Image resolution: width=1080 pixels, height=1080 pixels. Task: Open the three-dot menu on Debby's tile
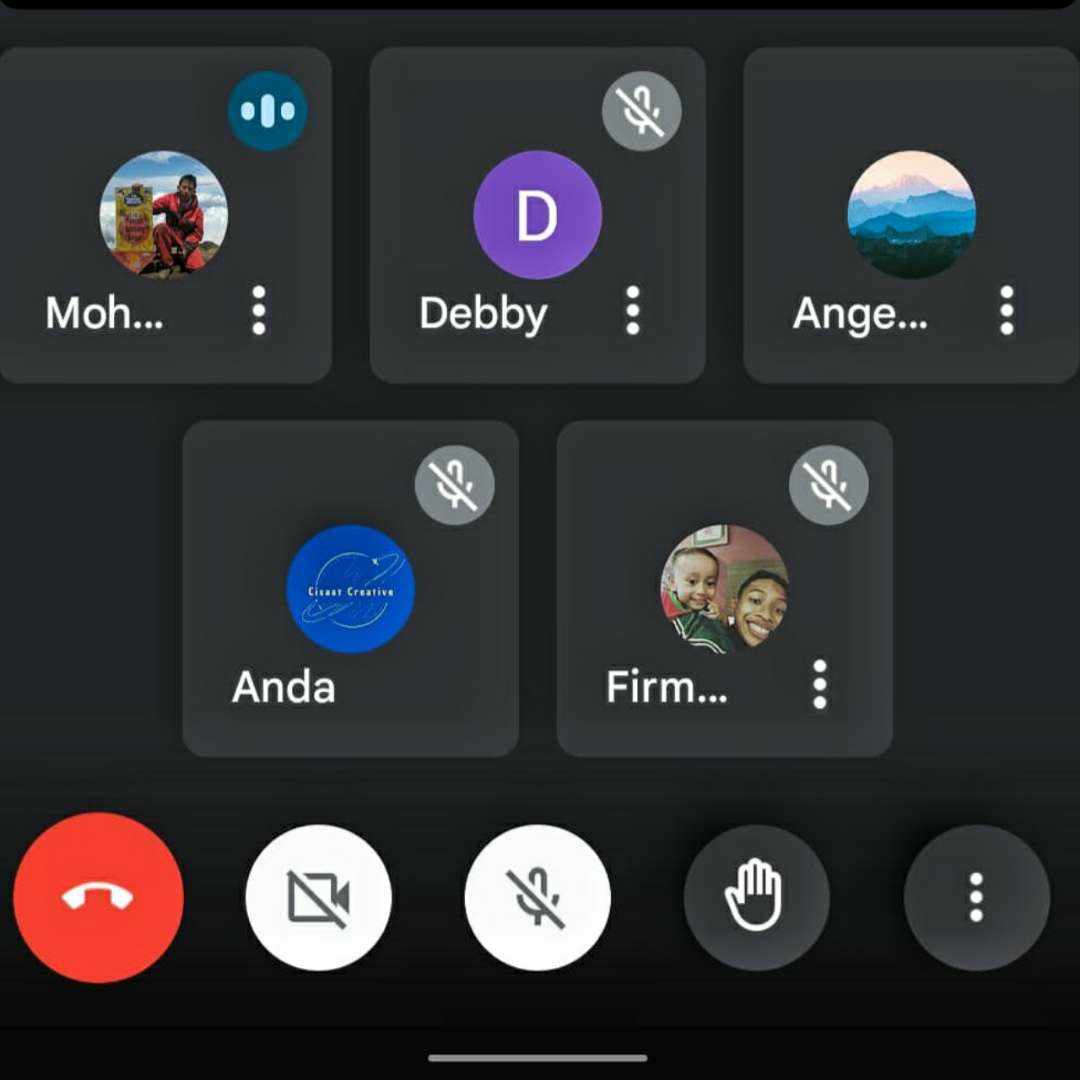click(x=632, y=311)
